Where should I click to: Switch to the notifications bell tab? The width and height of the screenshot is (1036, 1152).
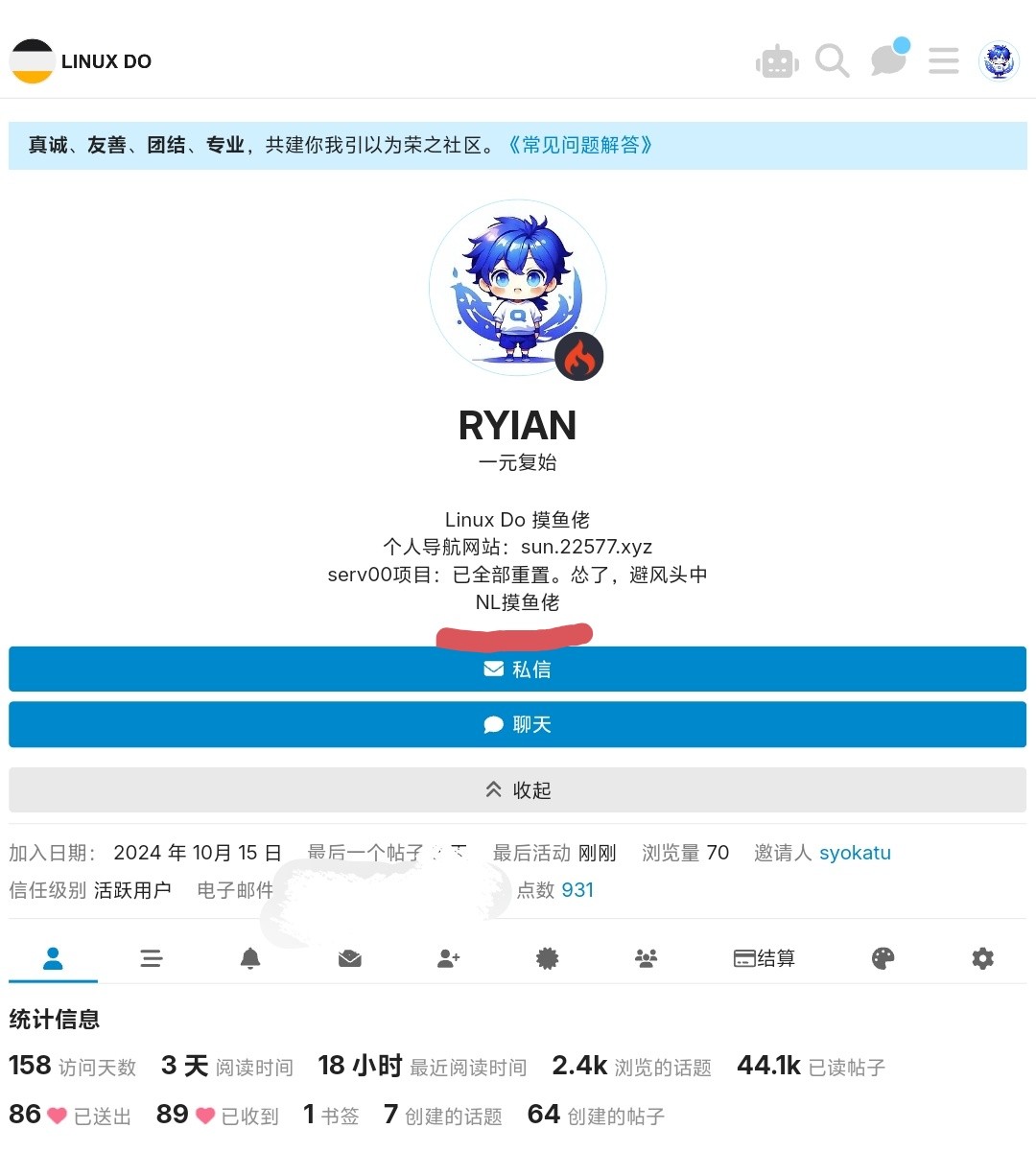click(x=250, y=958)
